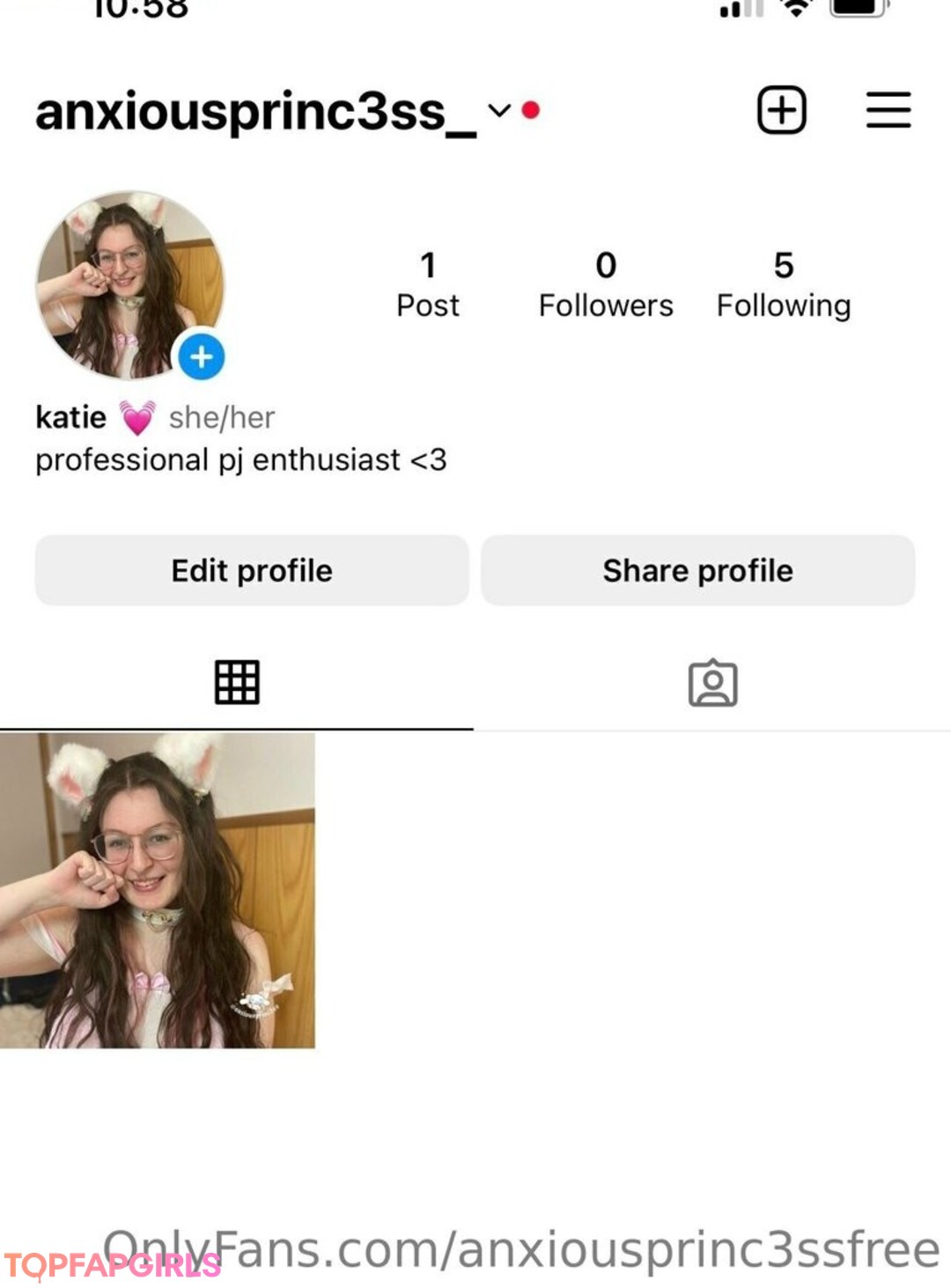The height and width of the screenshot is (1288, 951).
Task: Open the create new post plus icon
Action: 781,110
